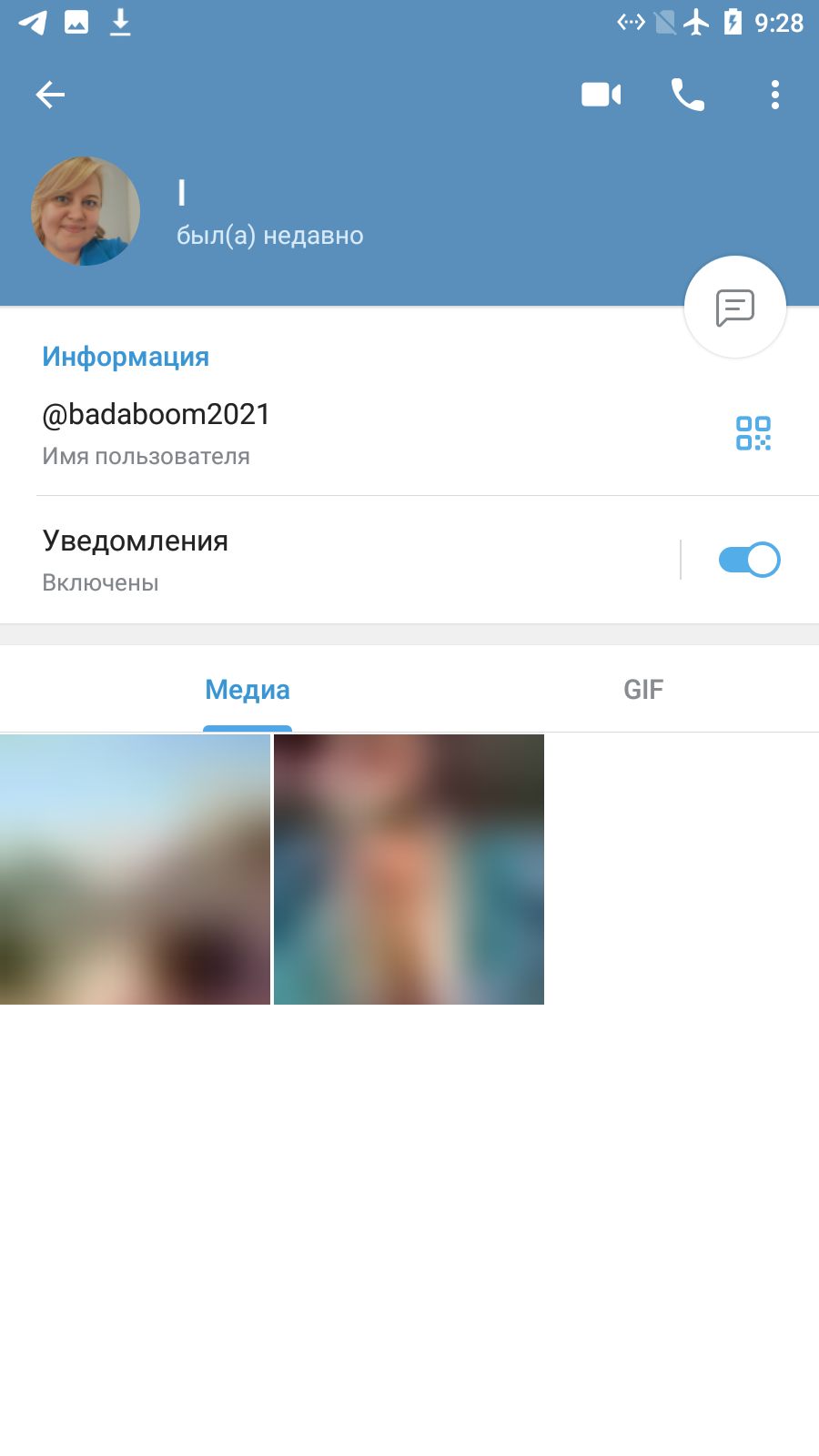The image size is (819, 1456).
Task: Start a voice call
Action: 688,95
